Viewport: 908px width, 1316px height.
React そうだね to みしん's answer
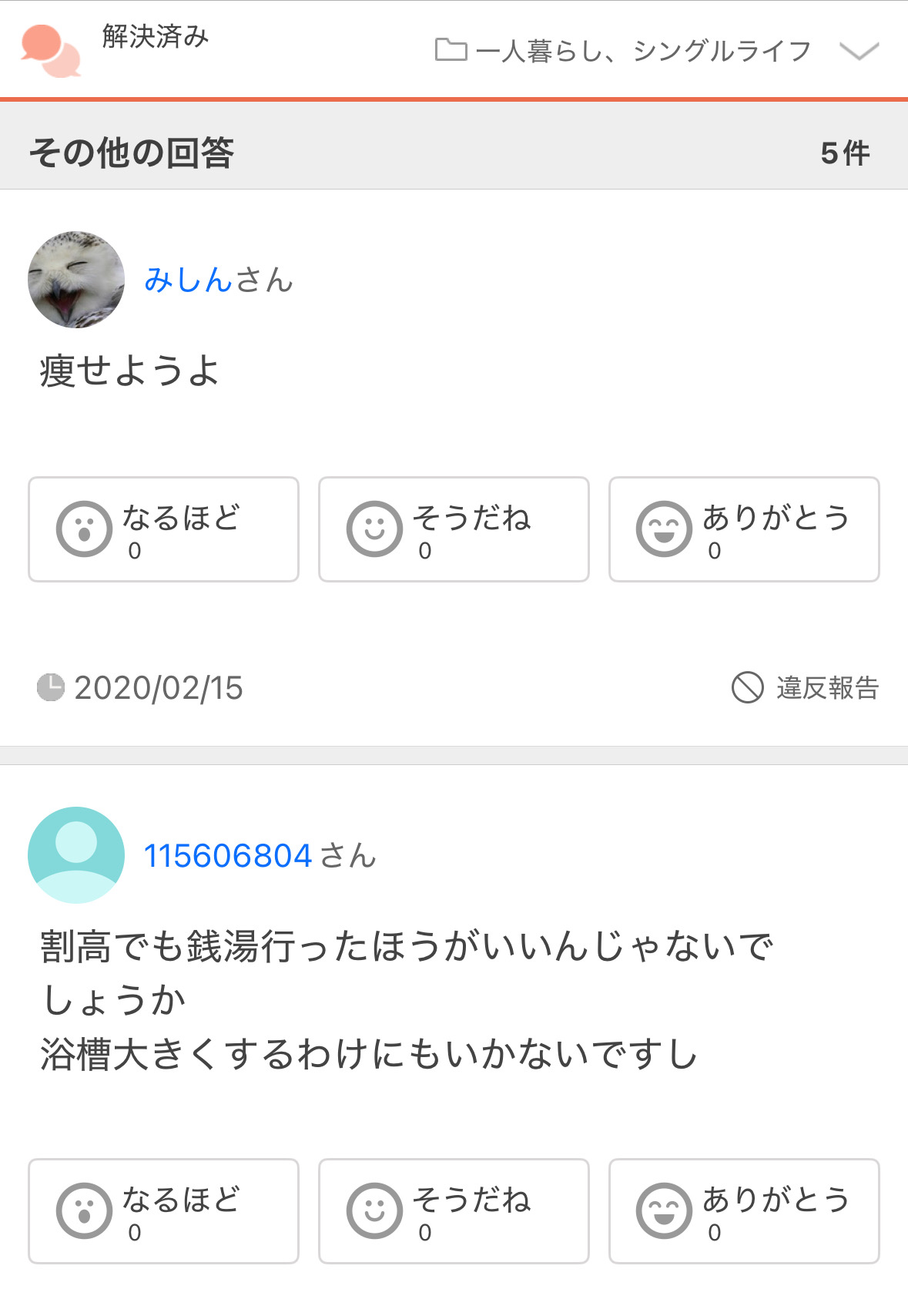(454, 529)
